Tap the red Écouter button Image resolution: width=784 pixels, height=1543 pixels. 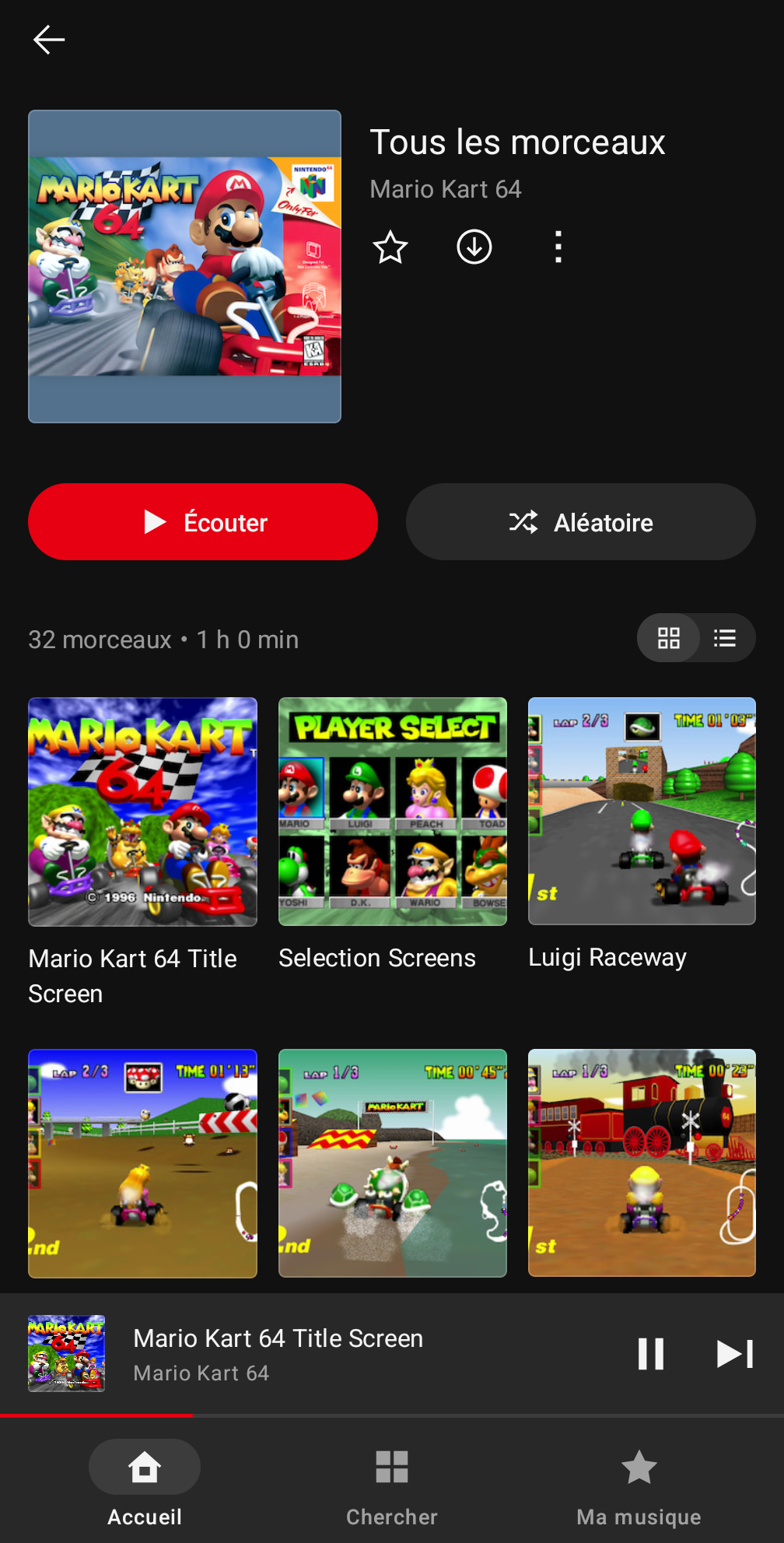(203, 522)
